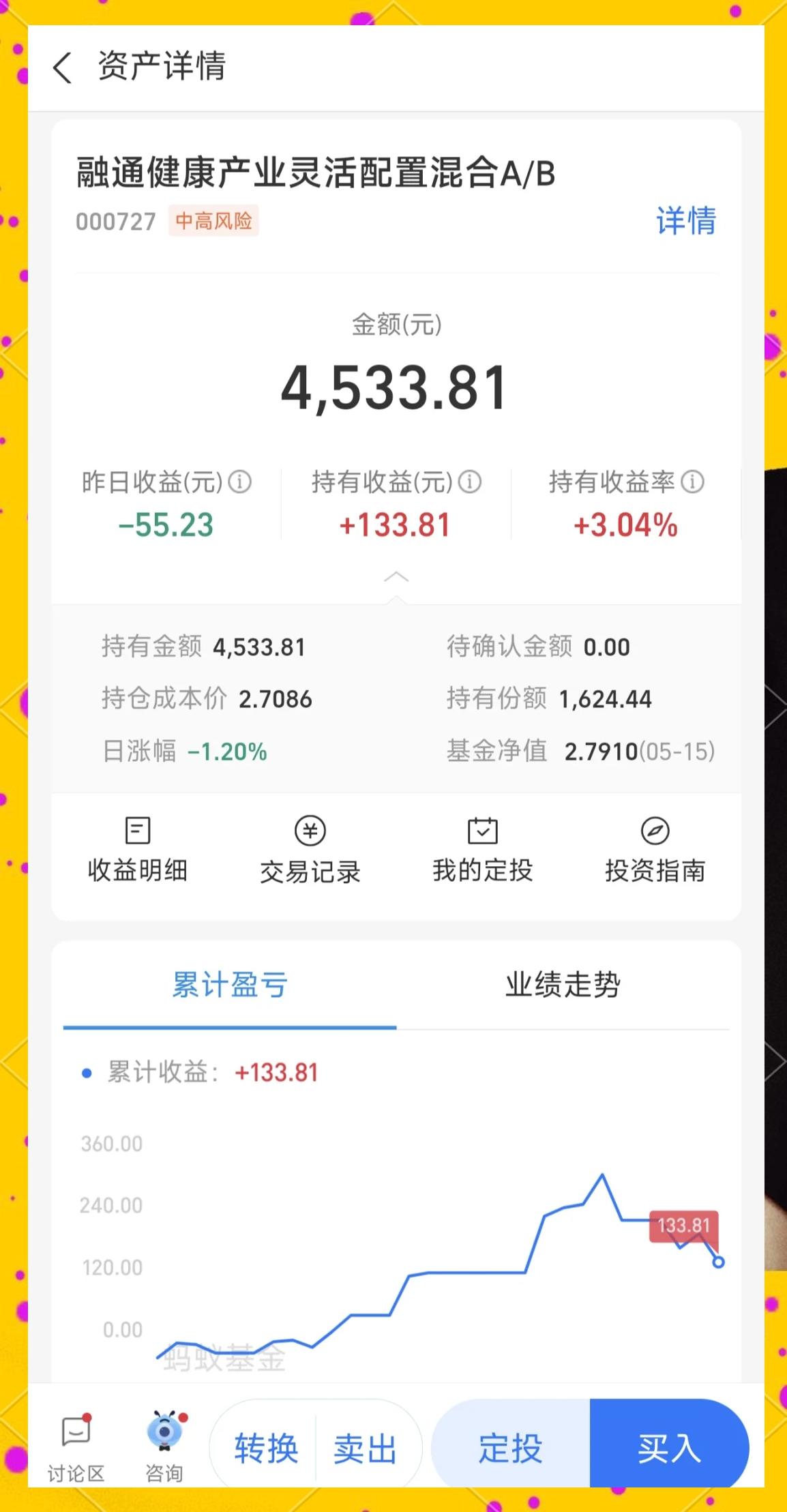Open 收益明细 (earnings detail) icon
Viewport: 787px width, 1512px height.
(x=138, y=850)
